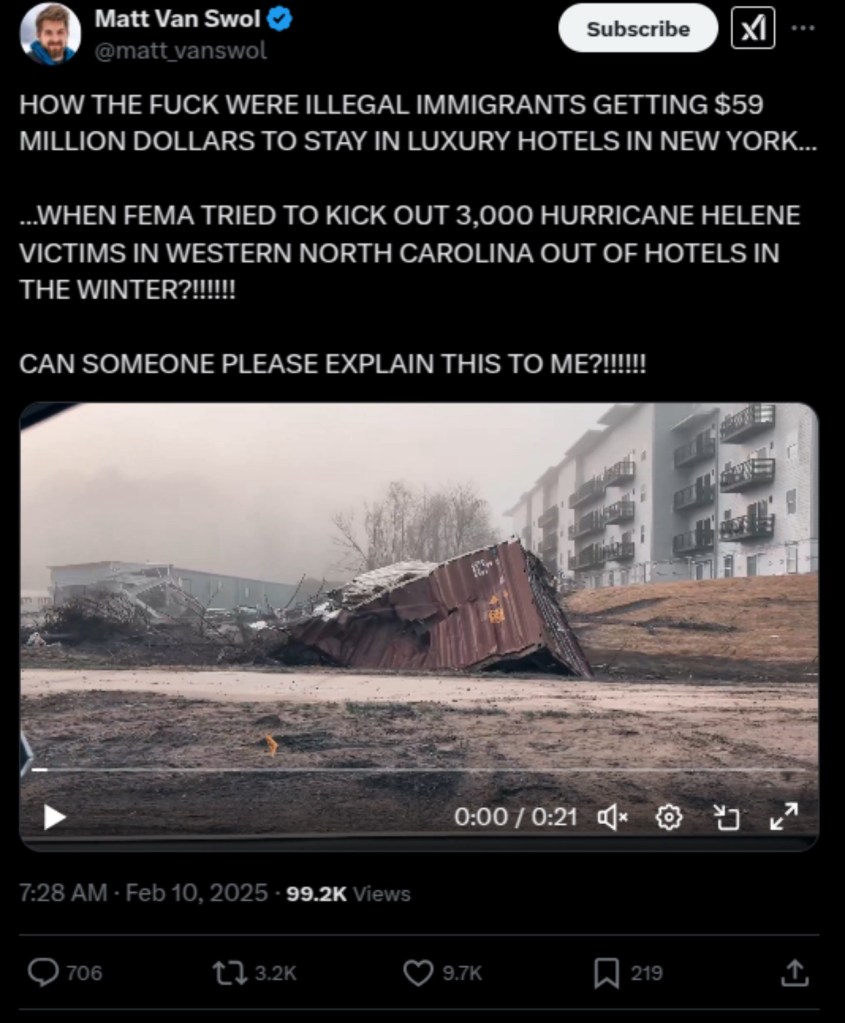Open the Grok explain icon
This screenshot has width=845, height=1023.
(752, 29)
